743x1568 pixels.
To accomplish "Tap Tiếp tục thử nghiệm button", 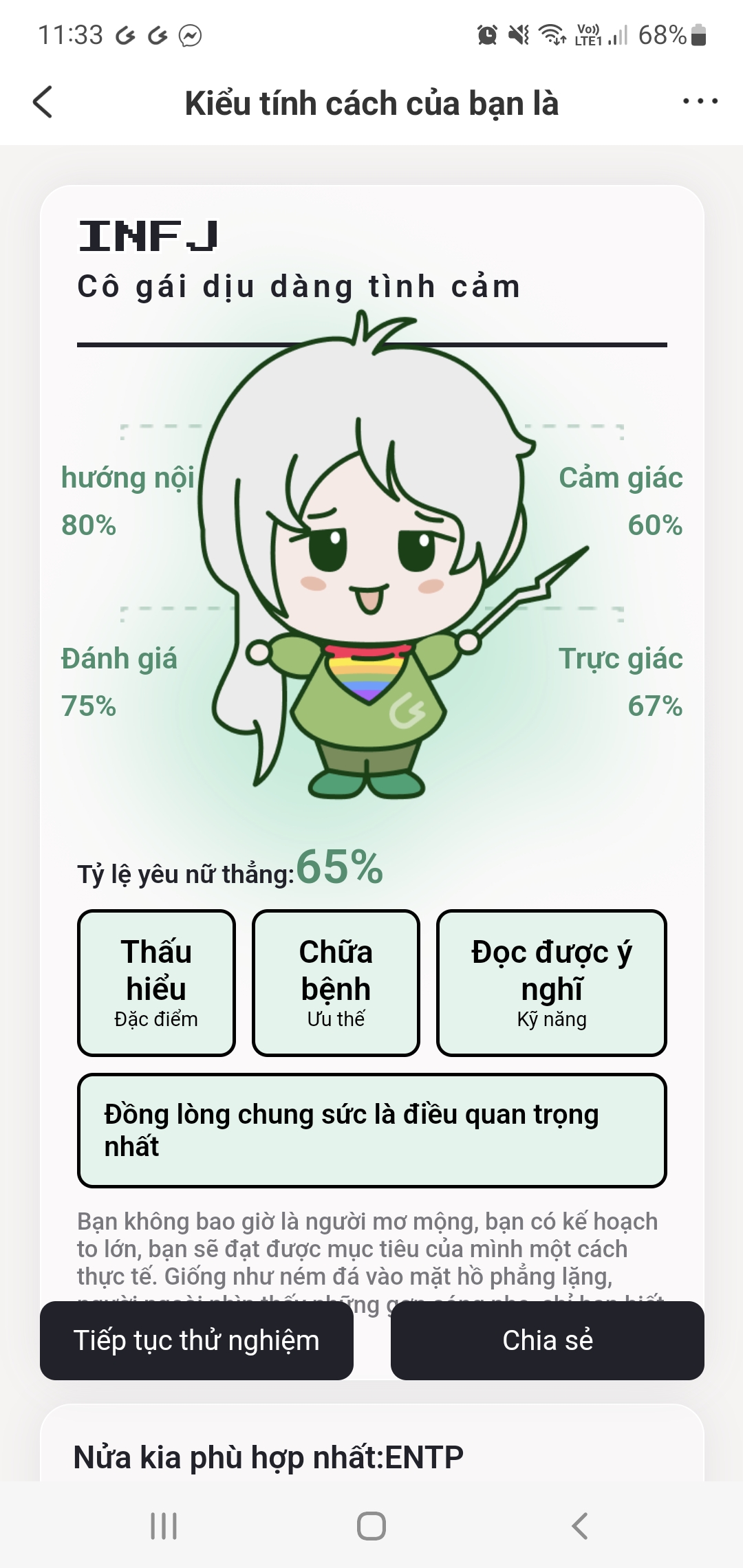I will tap(197, 1340).
